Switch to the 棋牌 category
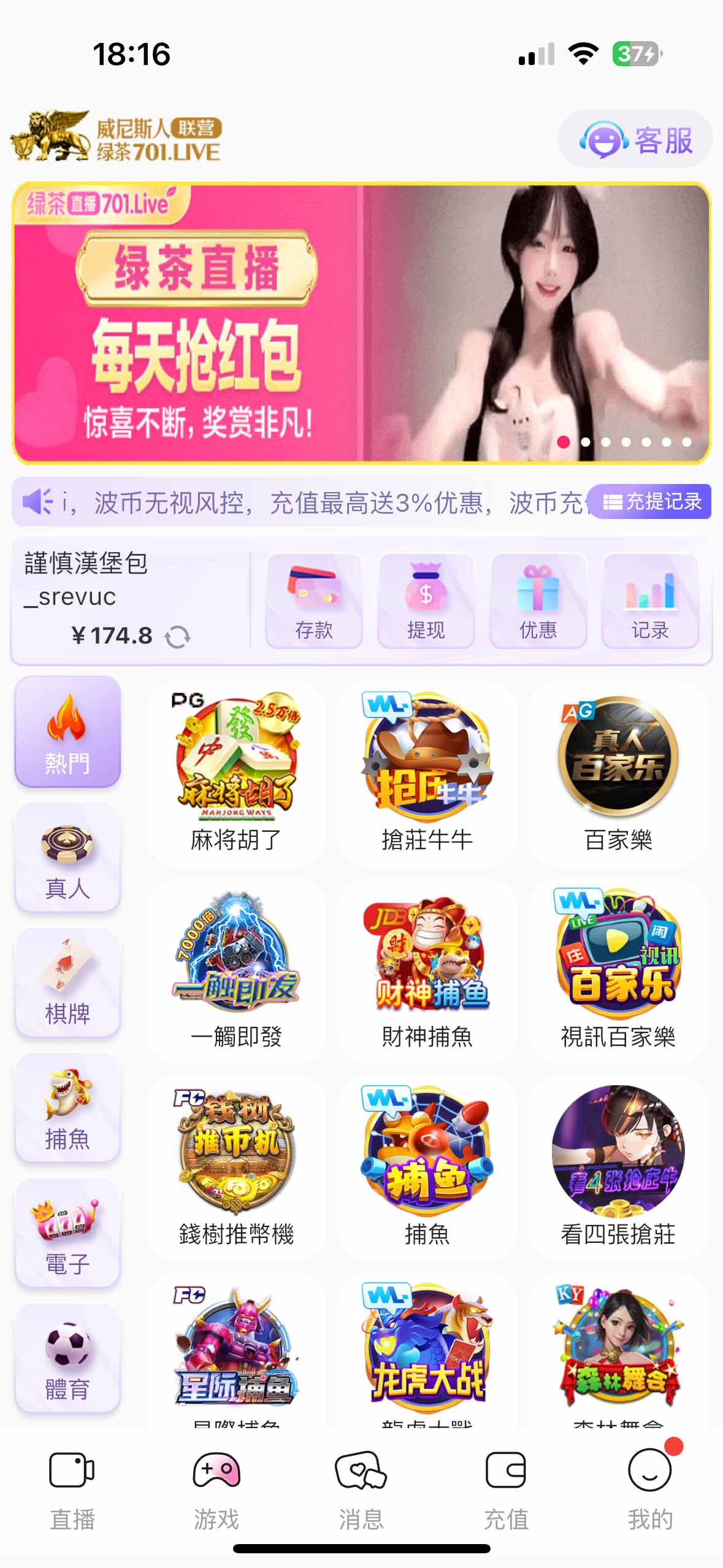Viewport: 723px width, 1568px height. pyautogui.click(x=67, y=983)
